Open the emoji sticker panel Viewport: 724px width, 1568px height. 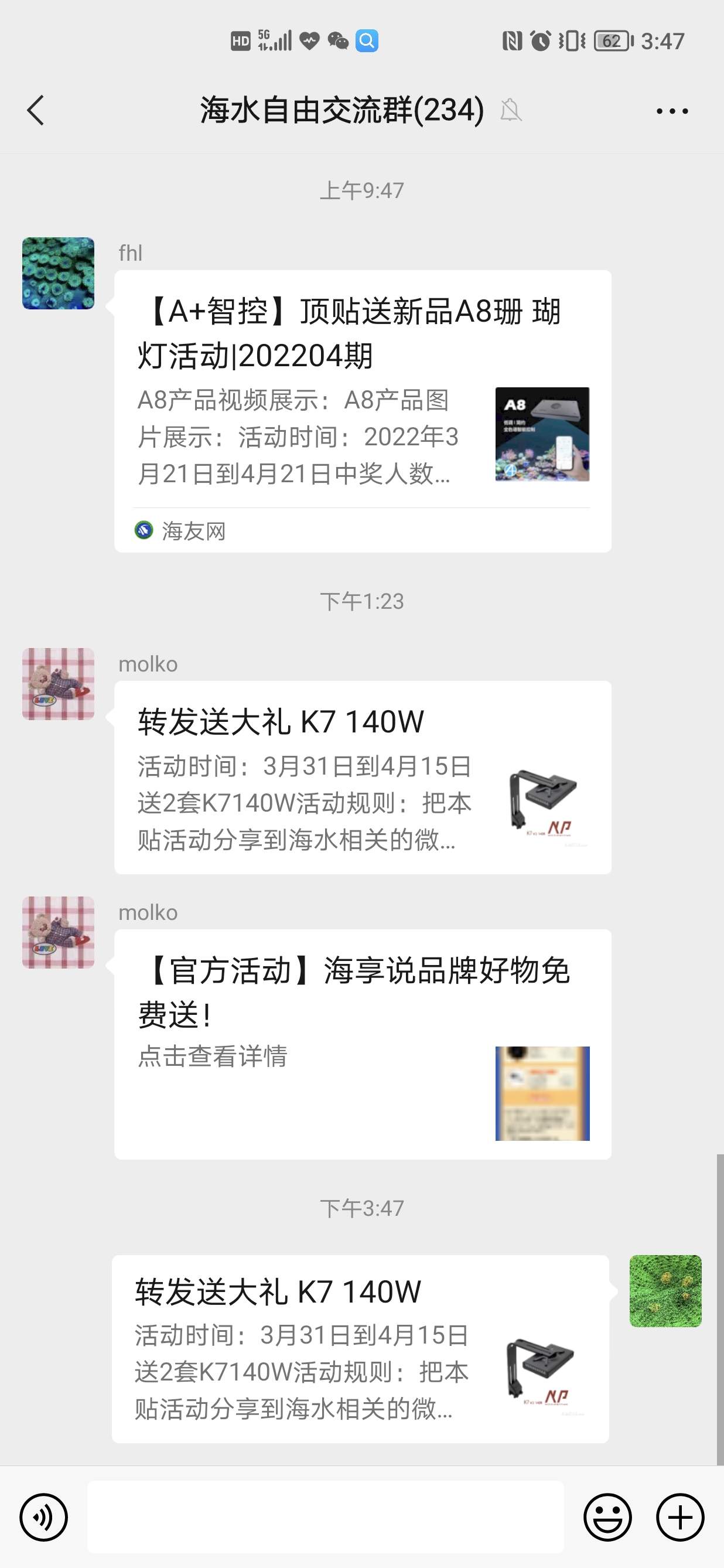607,1517
